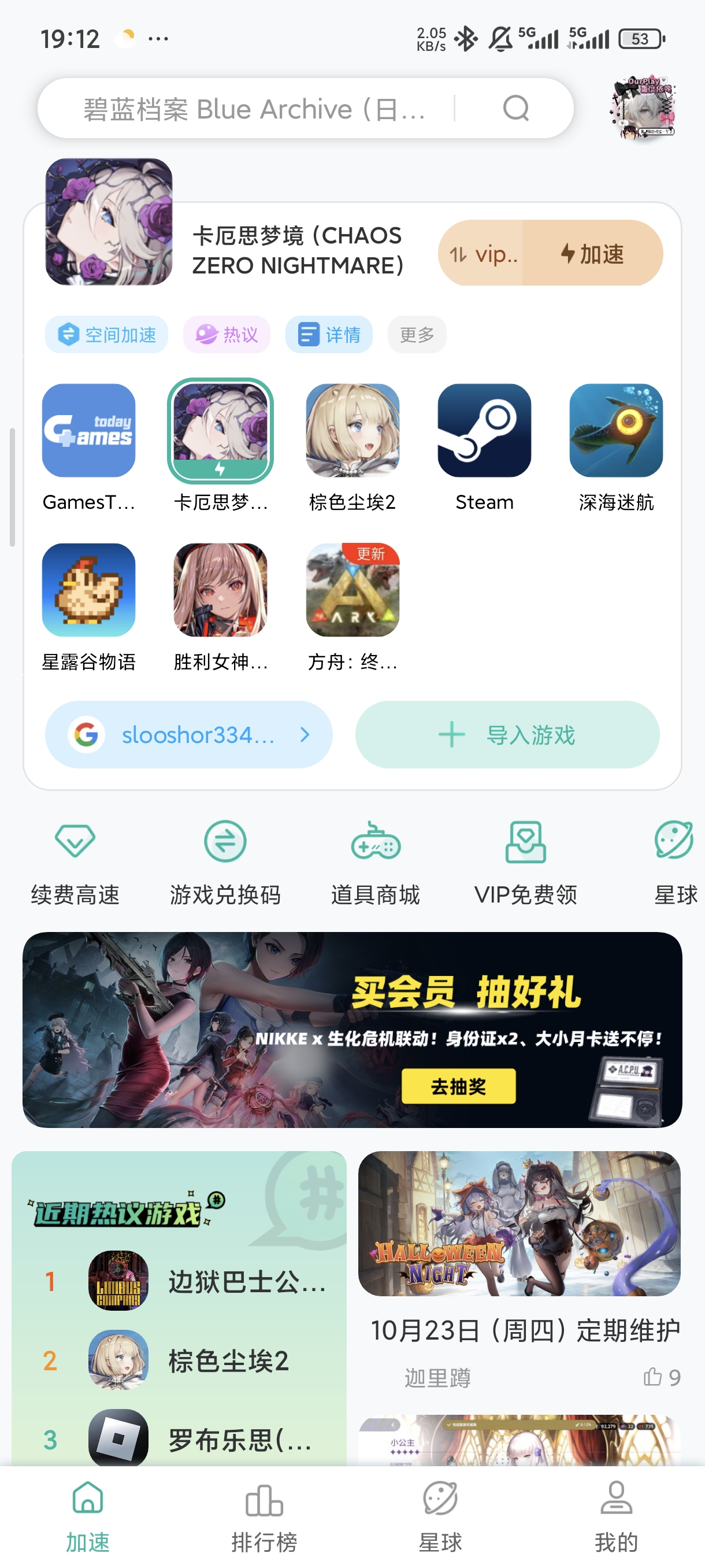Open the Steam app tile
The image size is (705, 1568).
pos(484,430)
